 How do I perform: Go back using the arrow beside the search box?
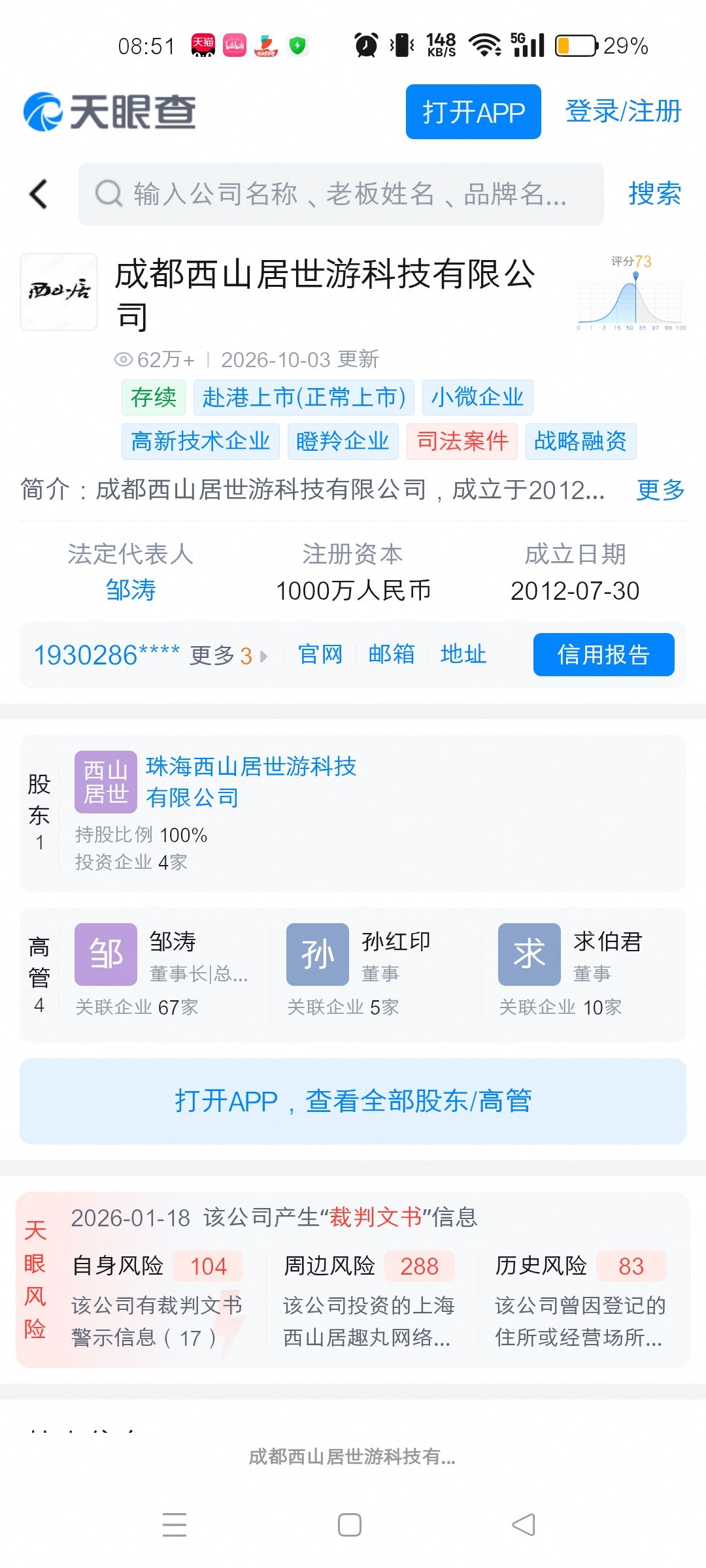(x=39, y=194)
